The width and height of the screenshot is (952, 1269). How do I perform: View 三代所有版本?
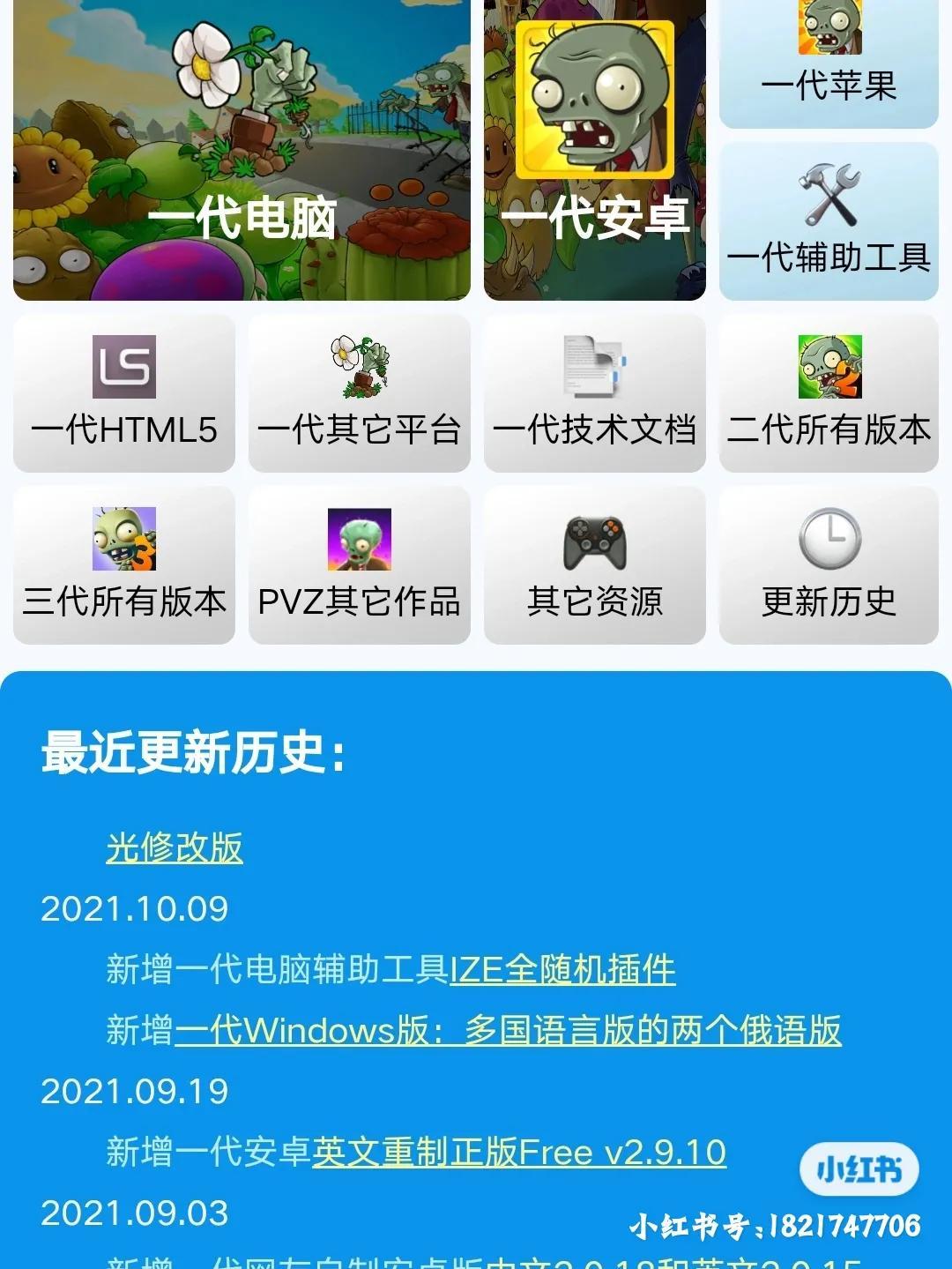(x=124, y=564)
